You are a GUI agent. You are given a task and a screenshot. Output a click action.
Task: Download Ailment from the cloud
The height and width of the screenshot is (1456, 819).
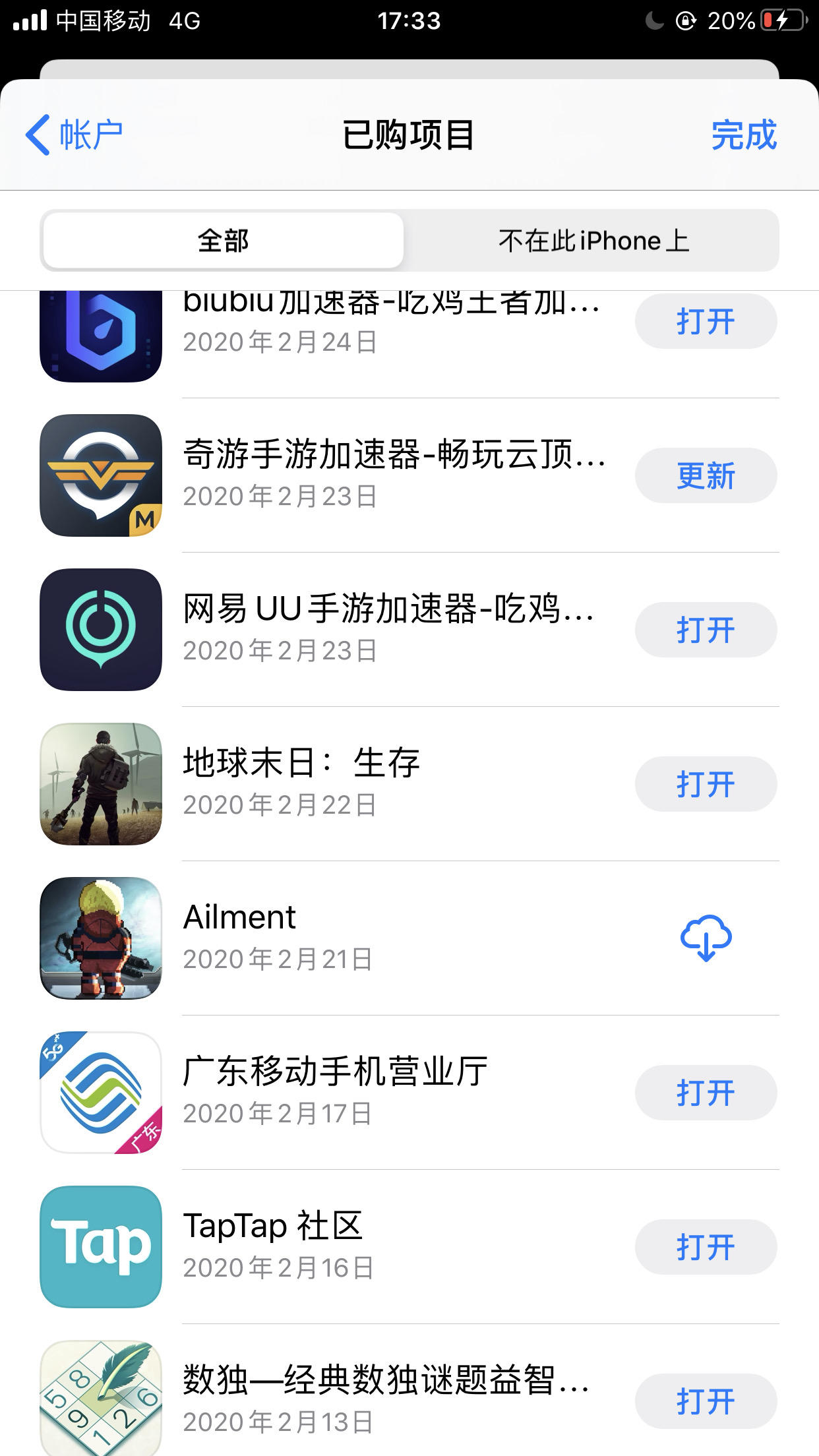click(705, 938)
